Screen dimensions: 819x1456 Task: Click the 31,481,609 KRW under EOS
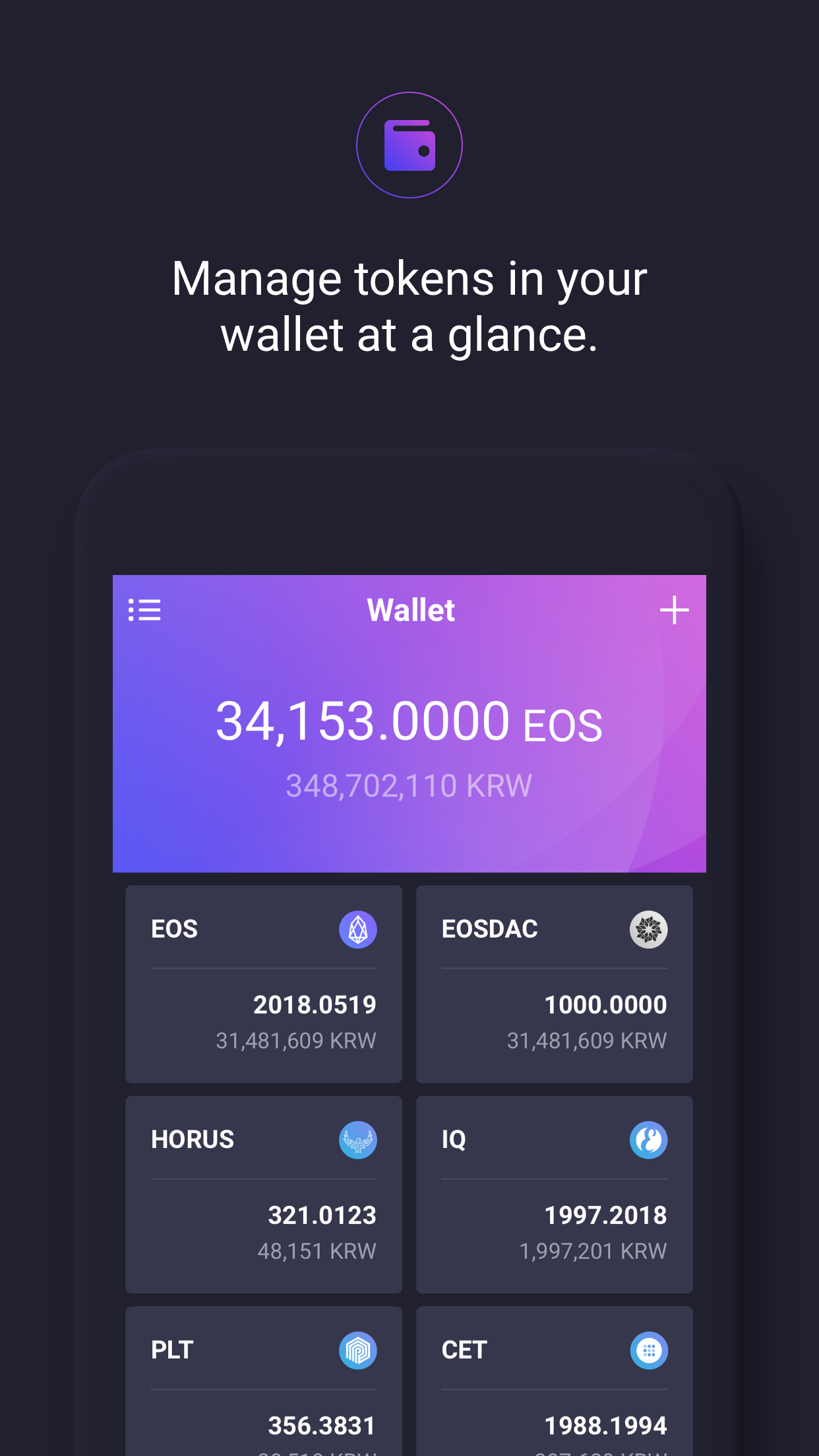295,1040
